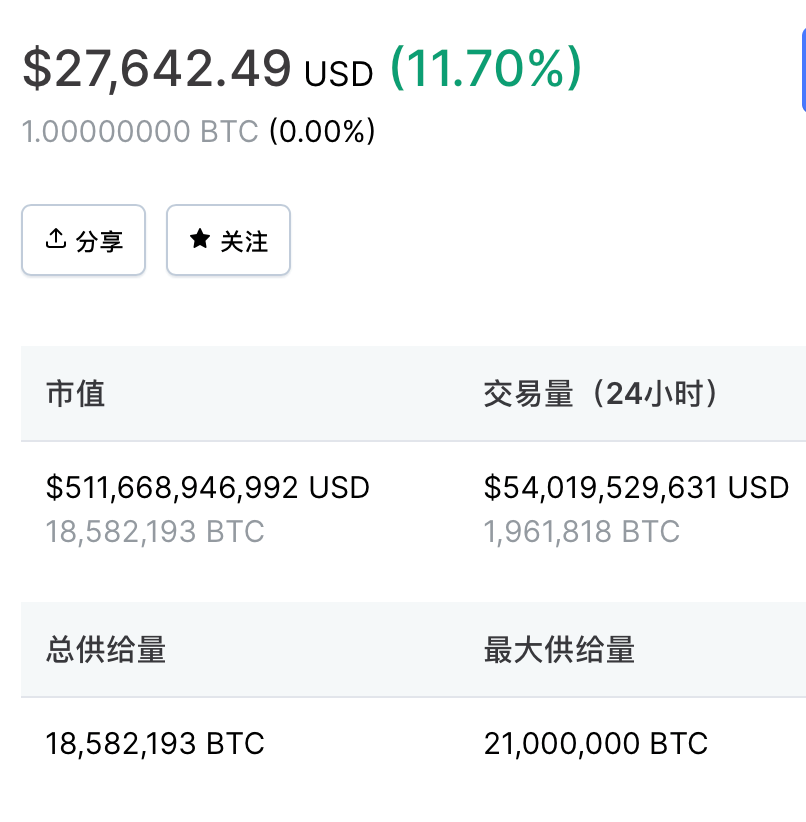The width and height of the screenshot is (806, 822).
Task: Click the 总供给量 total supply header
Action: (106, 650)
